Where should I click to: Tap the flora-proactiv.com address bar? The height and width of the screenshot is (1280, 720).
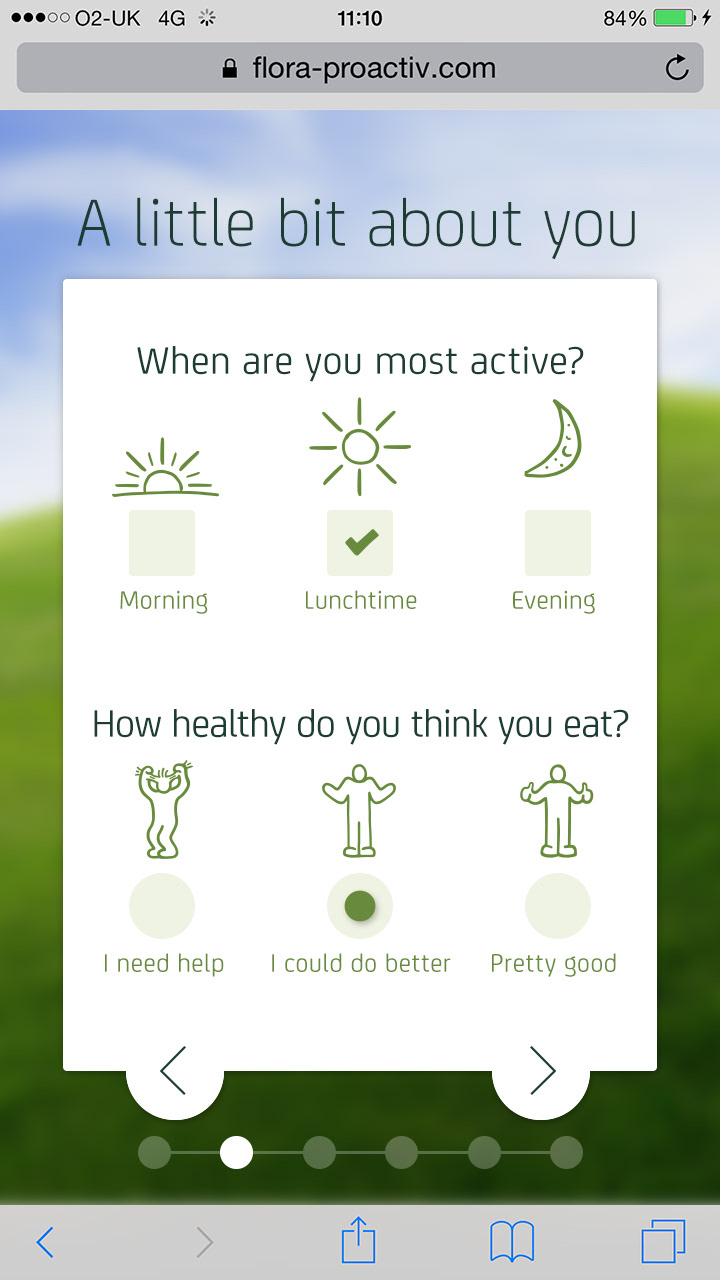(x=358, y=68)
